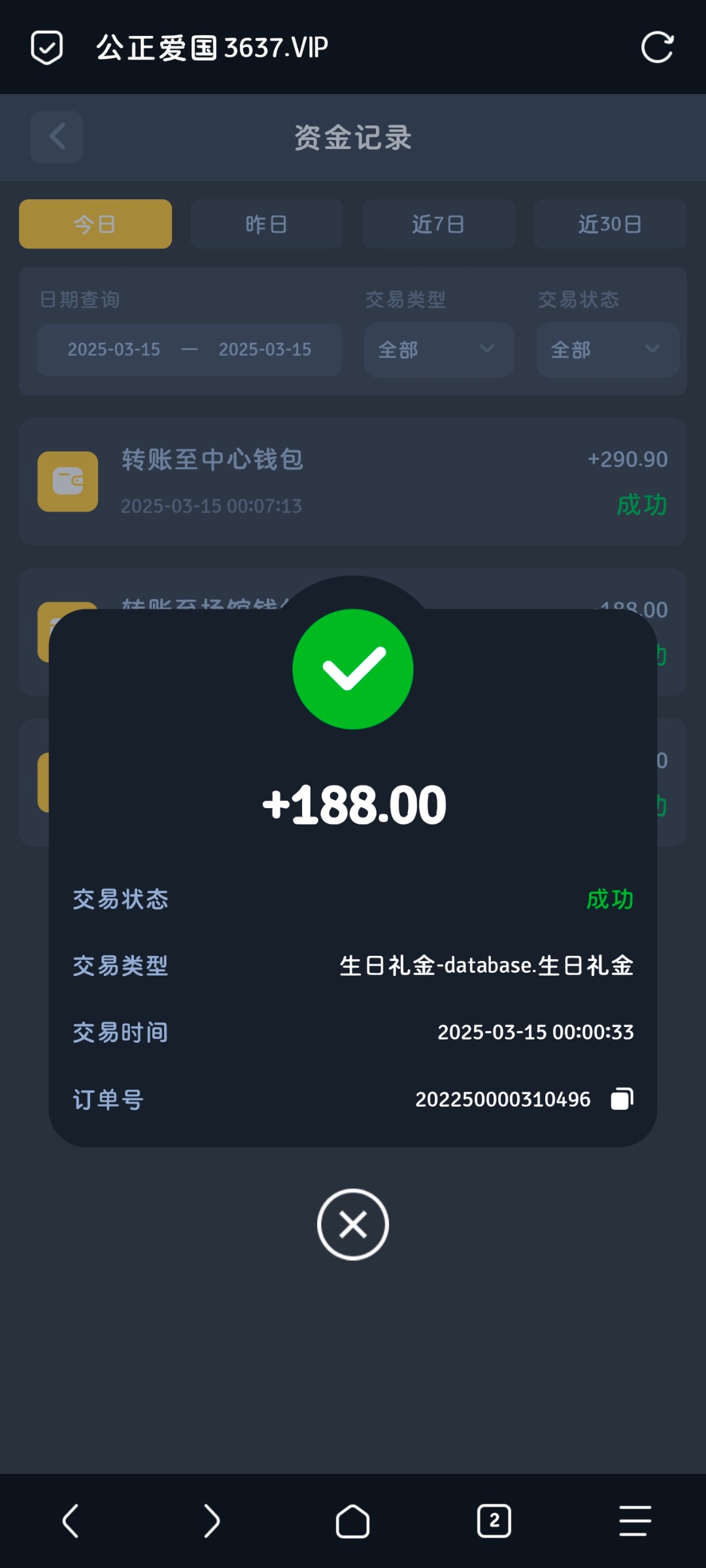
Task: Tap the browser back arrow
Action: [71, 1521]
